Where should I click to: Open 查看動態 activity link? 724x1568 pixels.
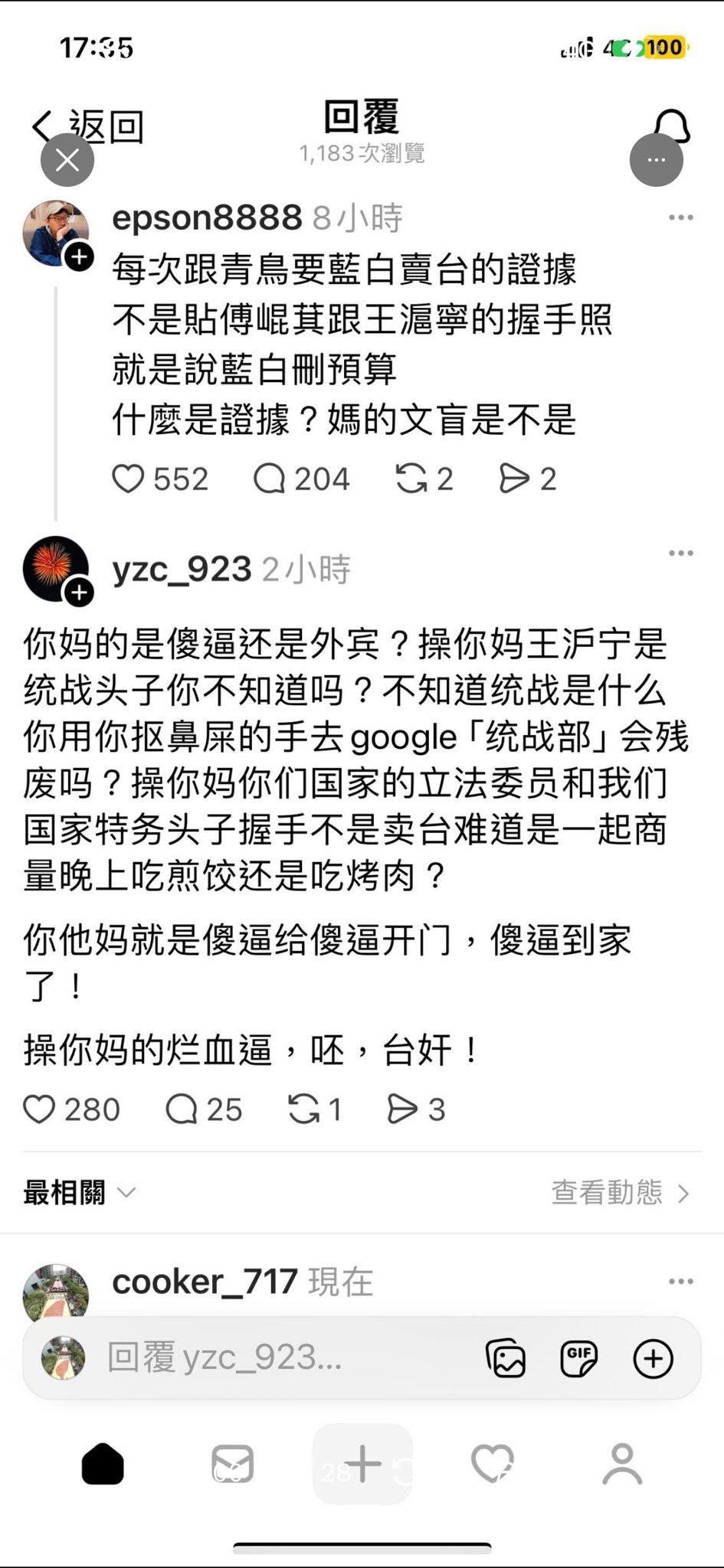[x=621, y=1193]
